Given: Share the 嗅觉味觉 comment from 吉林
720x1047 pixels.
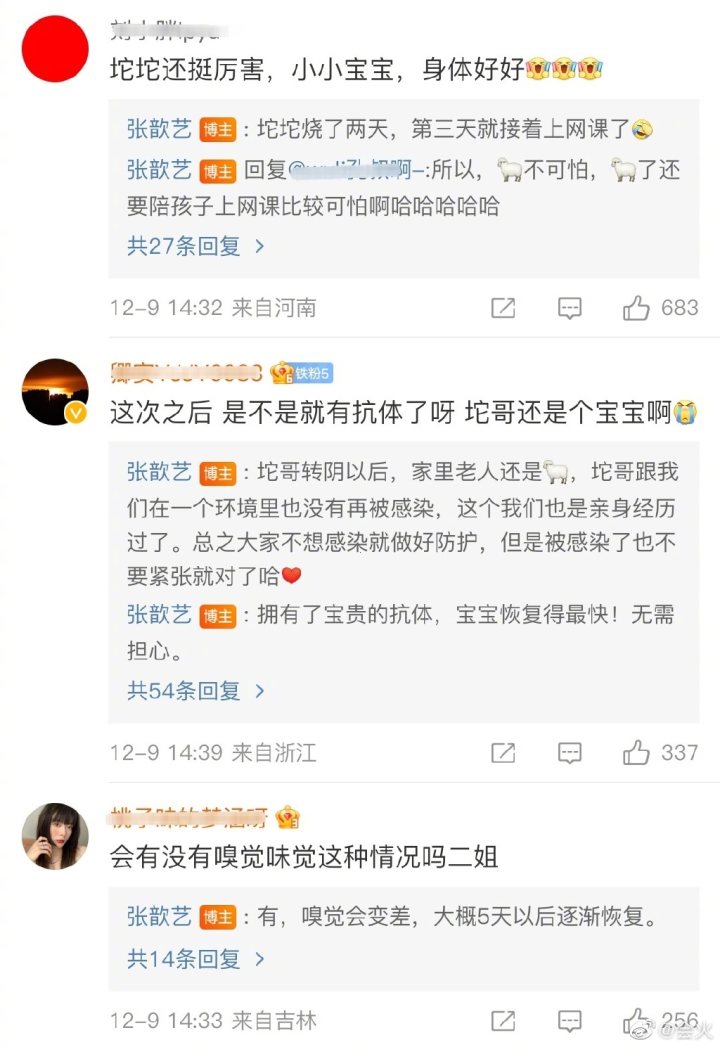Looking at the screenshot, I should point(503,1021).
